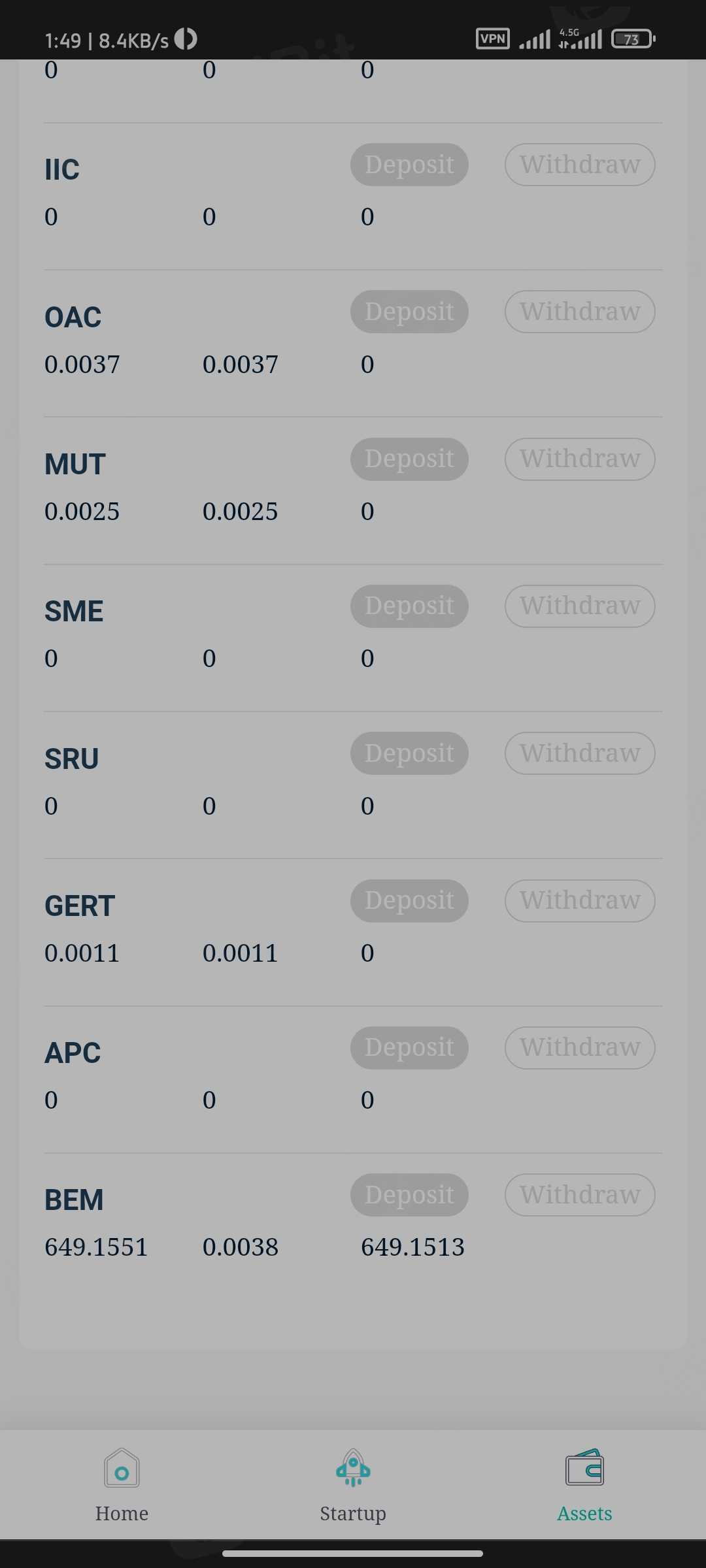Tap Withdraw on the OAC row

pos(580,312)
